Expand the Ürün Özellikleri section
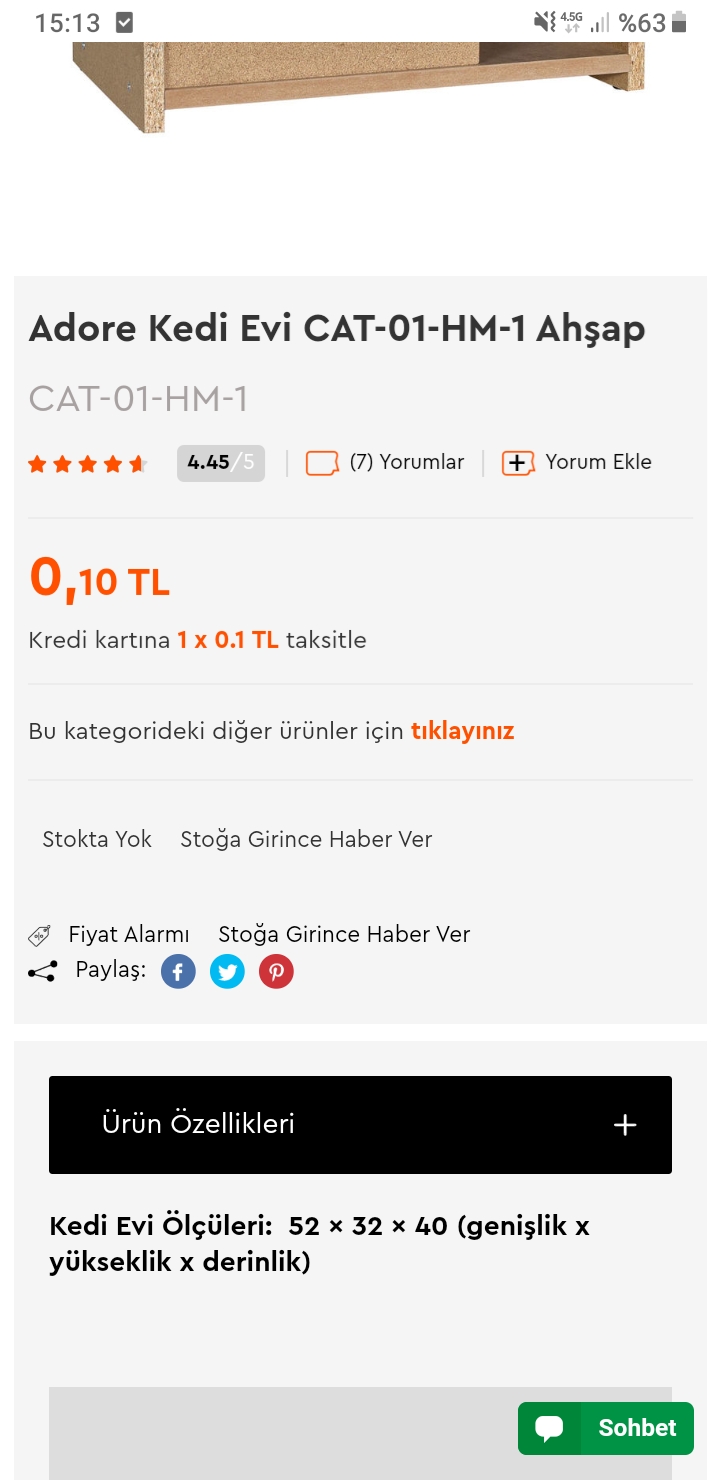720x1480 pixels. (360, 1125)
